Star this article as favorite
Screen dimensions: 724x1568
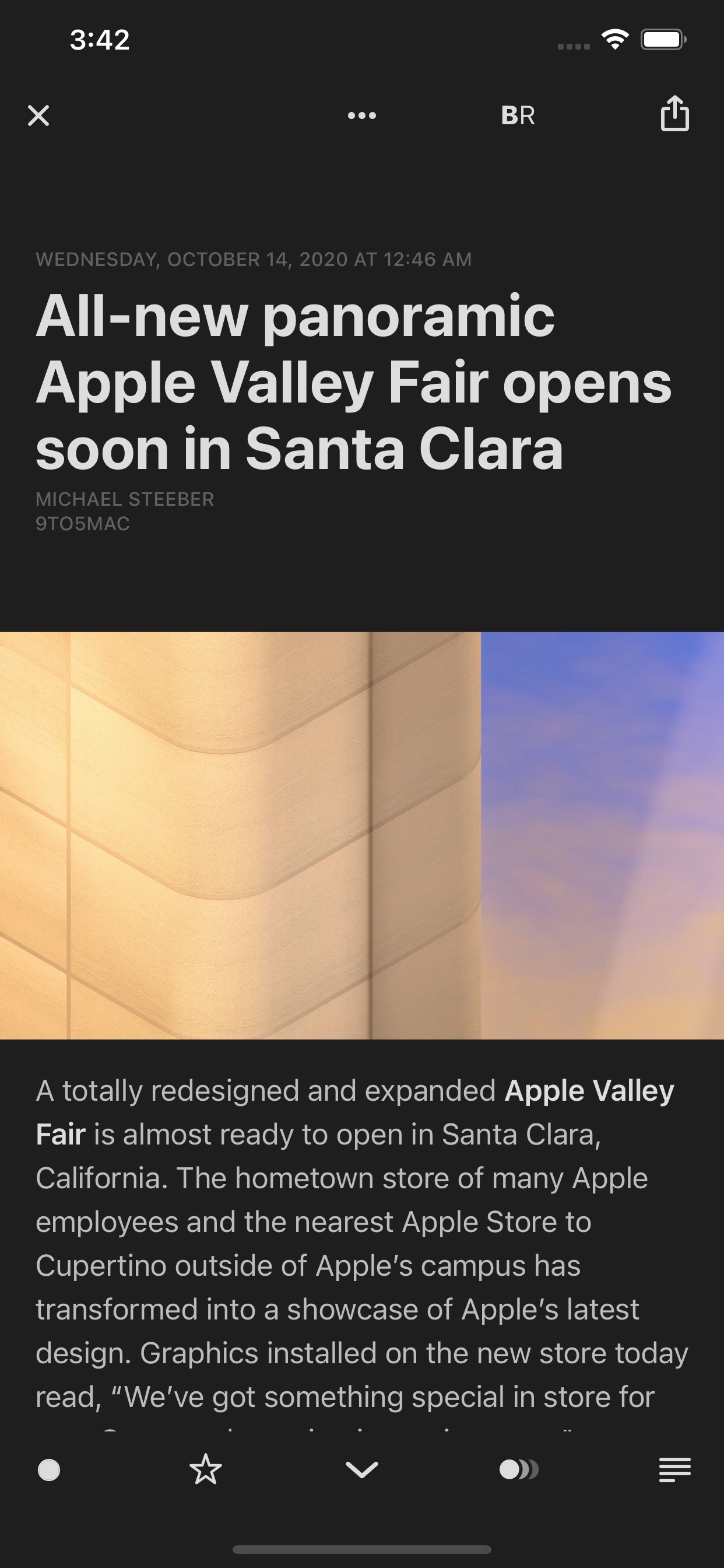pos(206,1469)
